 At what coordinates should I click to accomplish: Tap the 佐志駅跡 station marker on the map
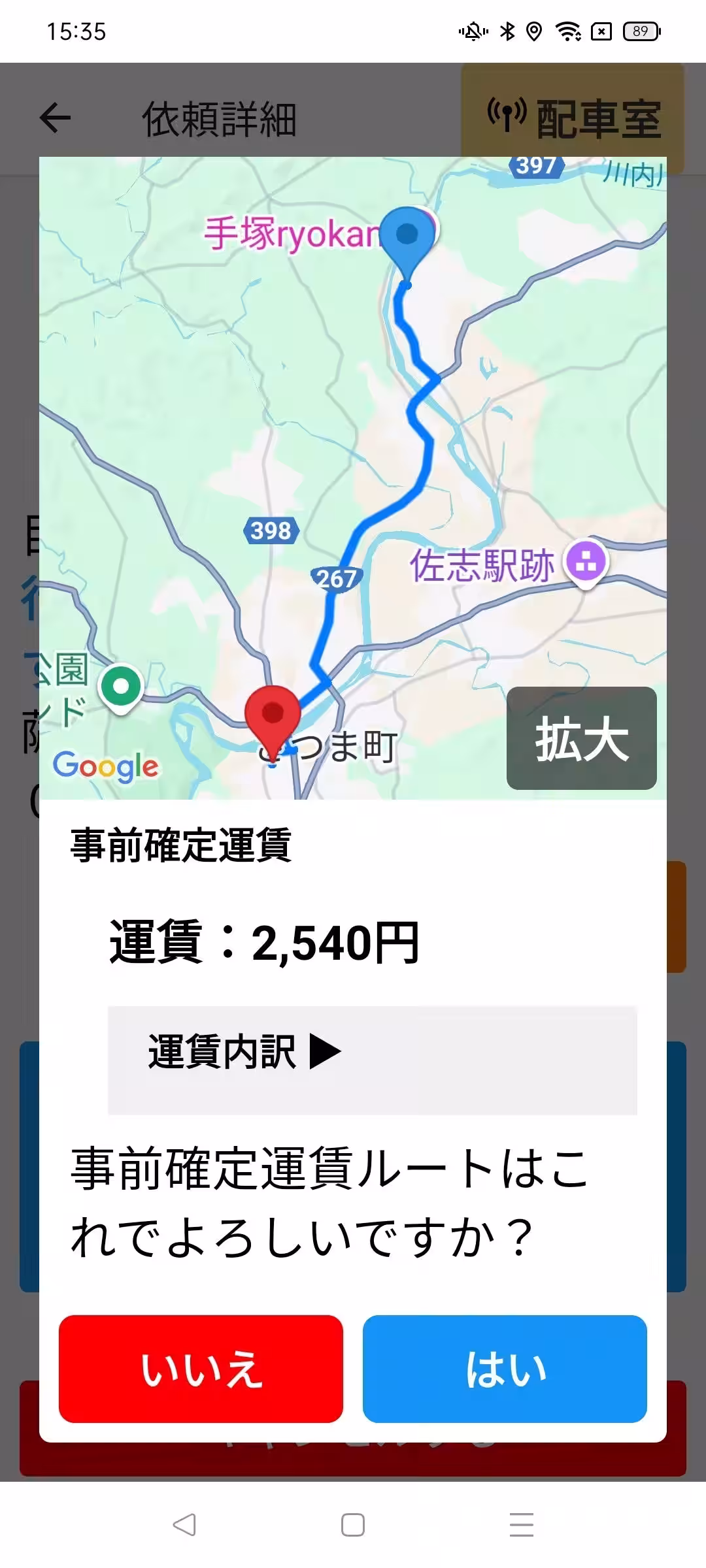coord(584,562)
